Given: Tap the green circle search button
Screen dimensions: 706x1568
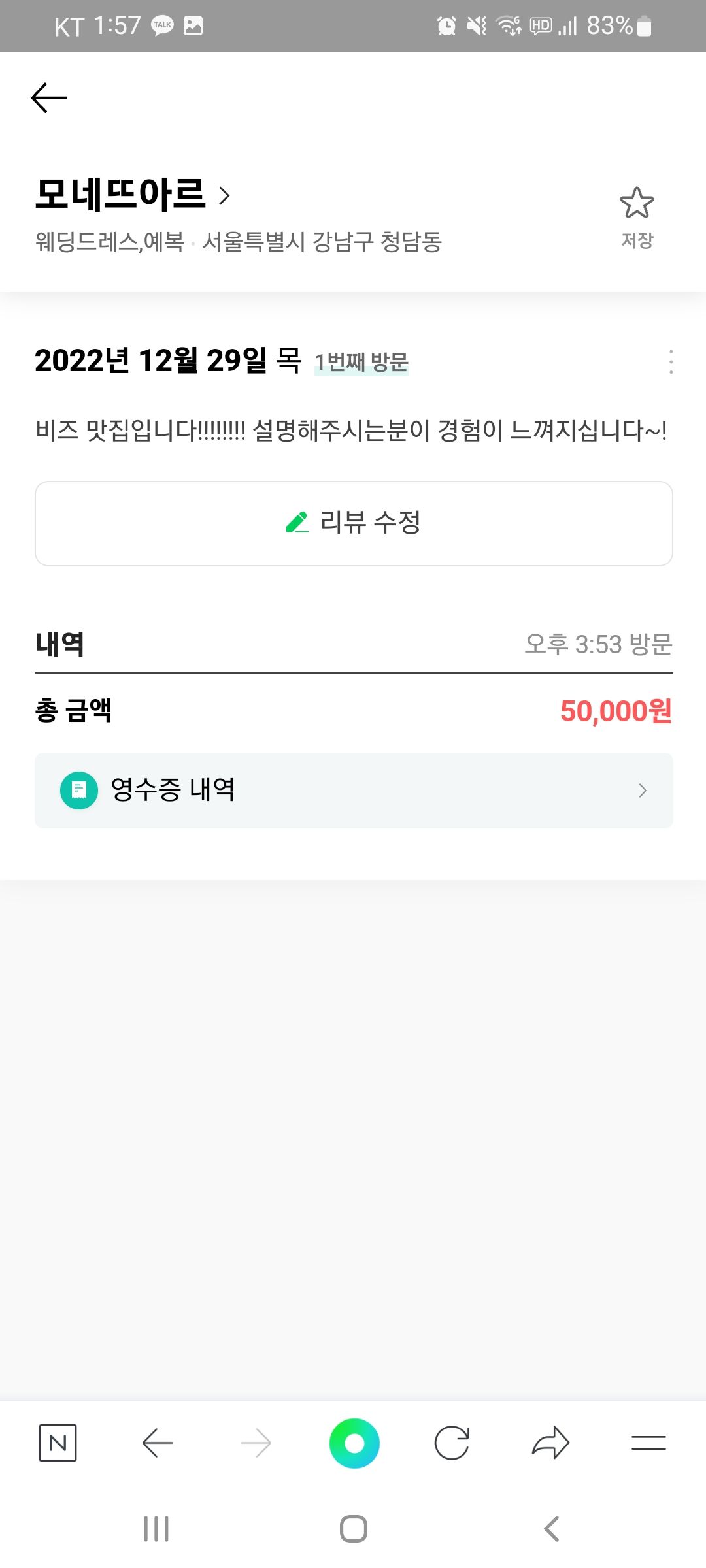Looking at the screenshot, I should (354, 1443).
